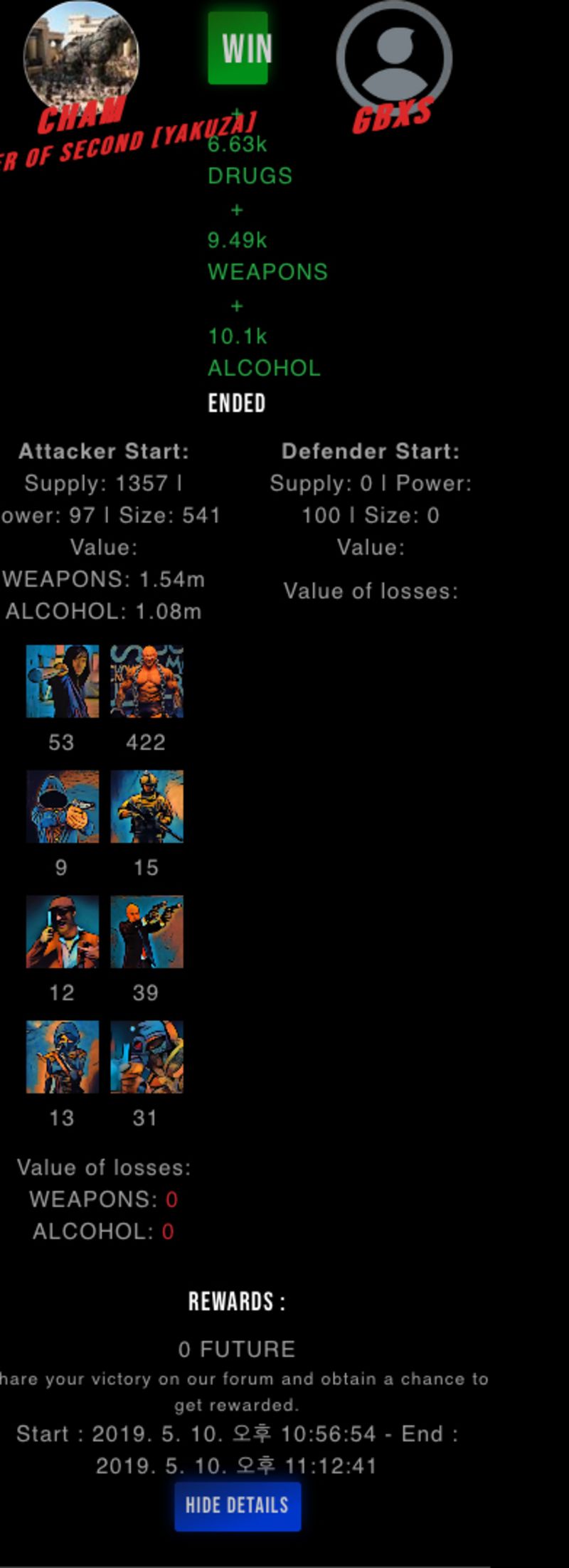Open attacker CHAM's profile avatar
Screen dimensions: 569x1568
81,55
